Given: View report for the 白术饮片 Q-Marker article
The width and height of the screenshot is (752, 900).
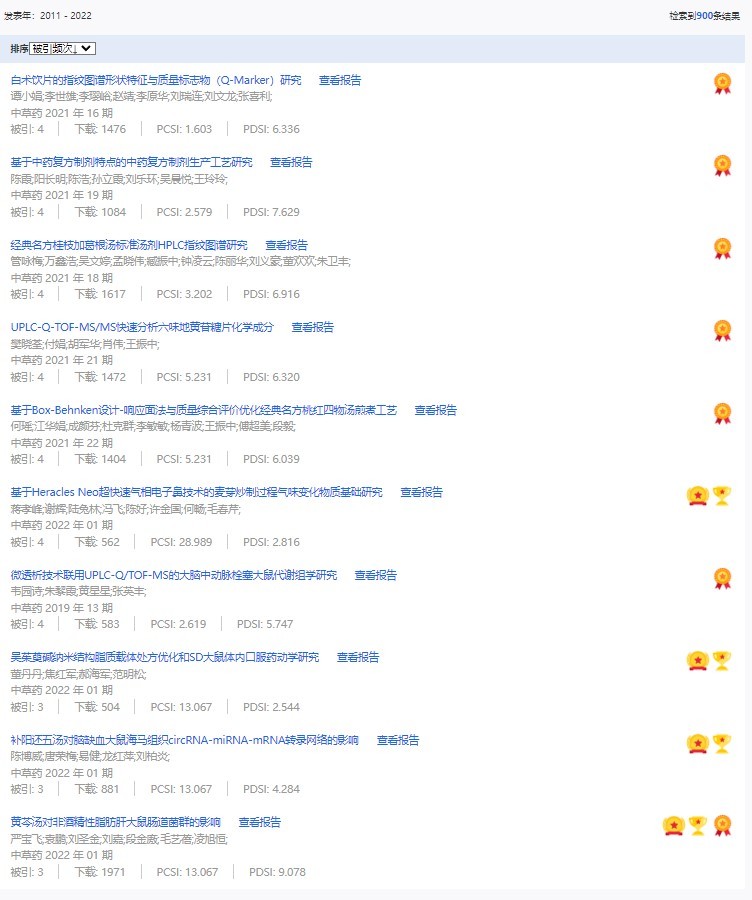Looking at the screenshot, I should [x=340, y=80].
